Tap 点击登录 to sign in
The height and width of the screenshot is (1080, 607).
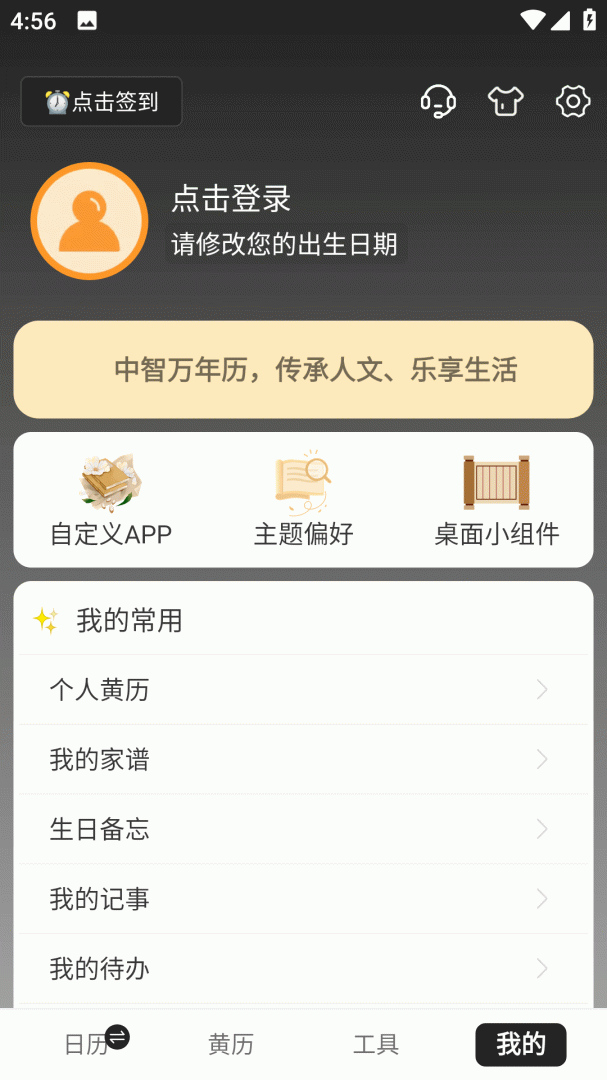231,198
